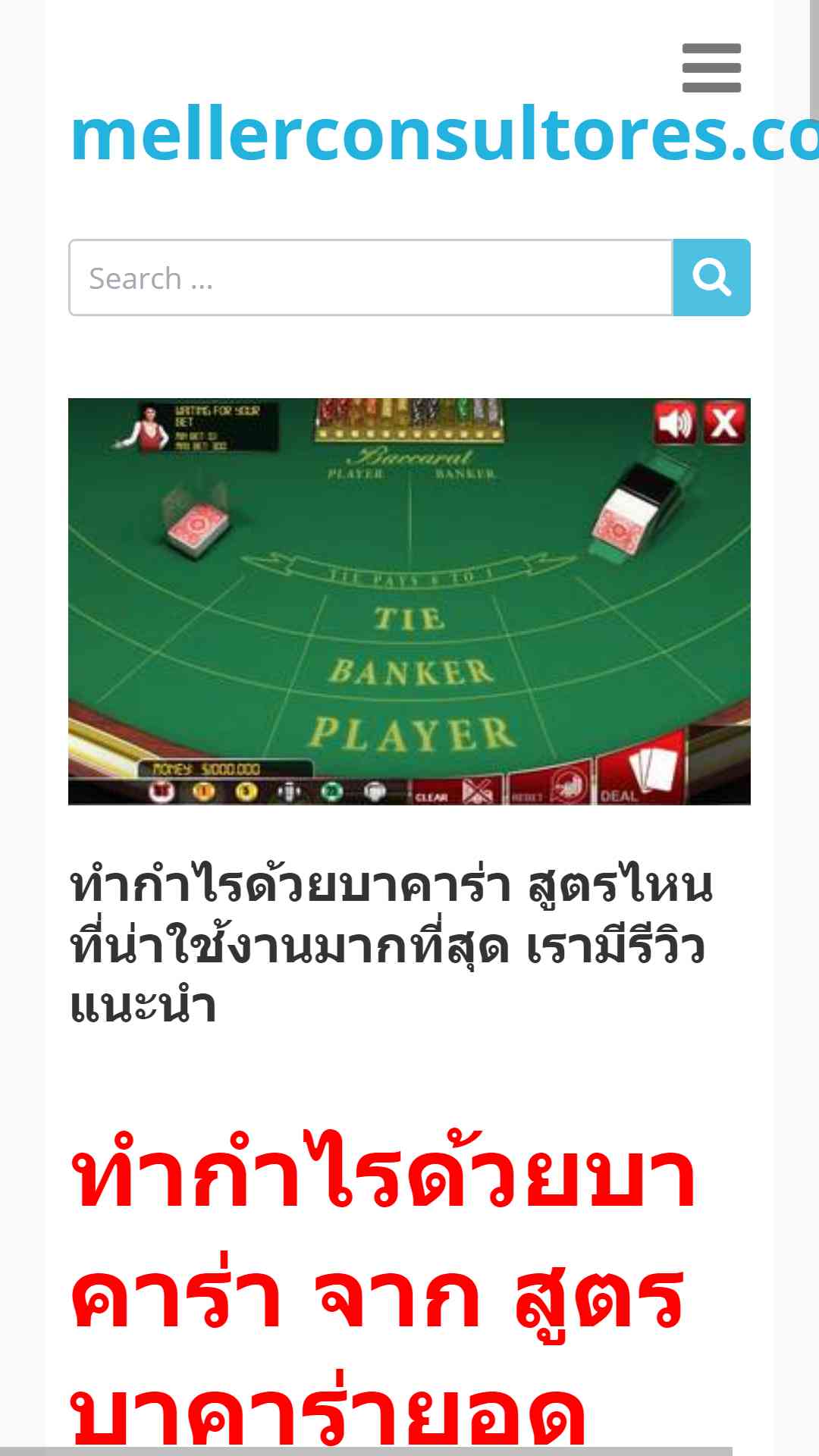Open the baccarat table featured image
The image size is (819, 1456).
pyautogui.click(x=409, y=601)
